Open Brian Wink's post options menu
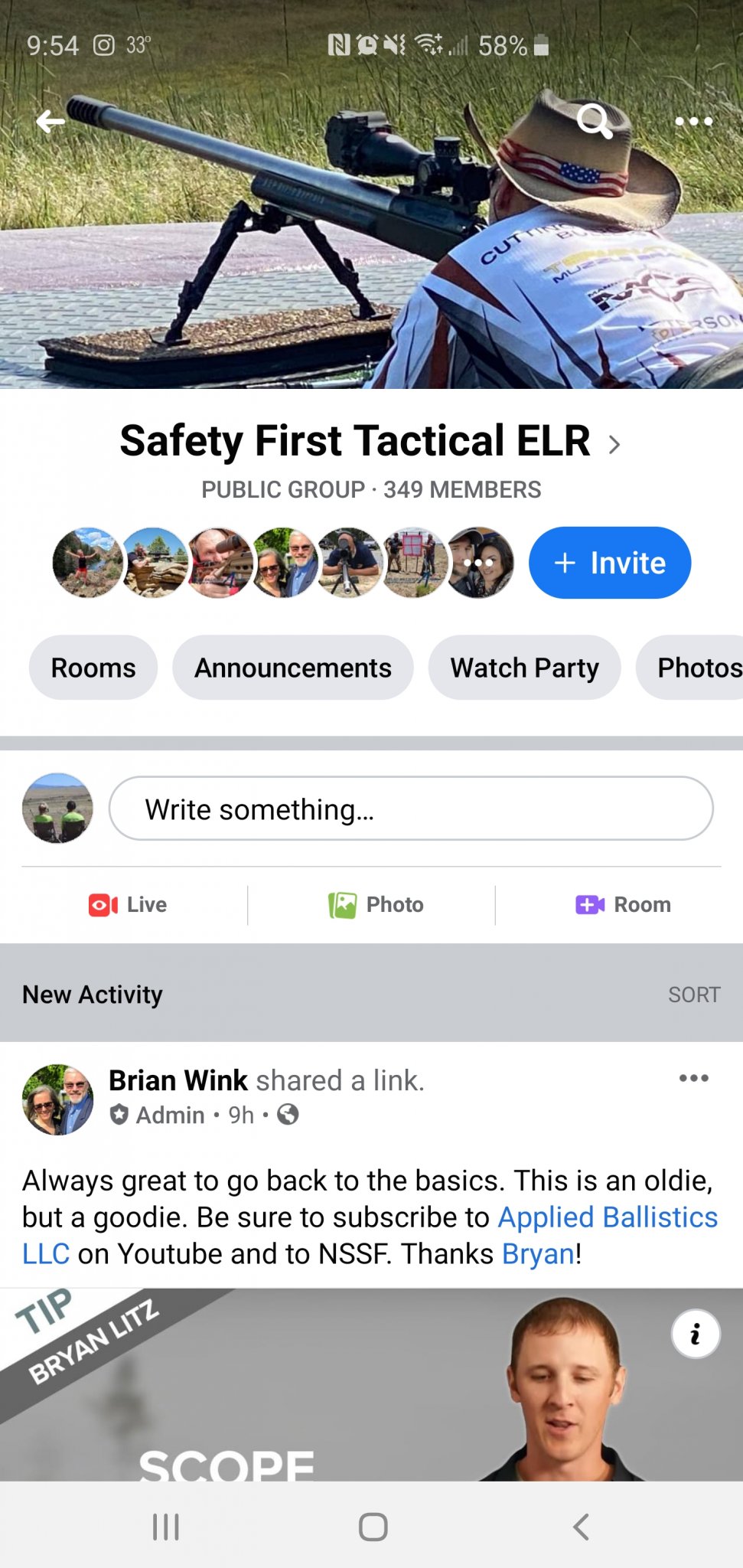Image resolution: width=743 pixels, height=1568 pixels. coord(693,1078)
